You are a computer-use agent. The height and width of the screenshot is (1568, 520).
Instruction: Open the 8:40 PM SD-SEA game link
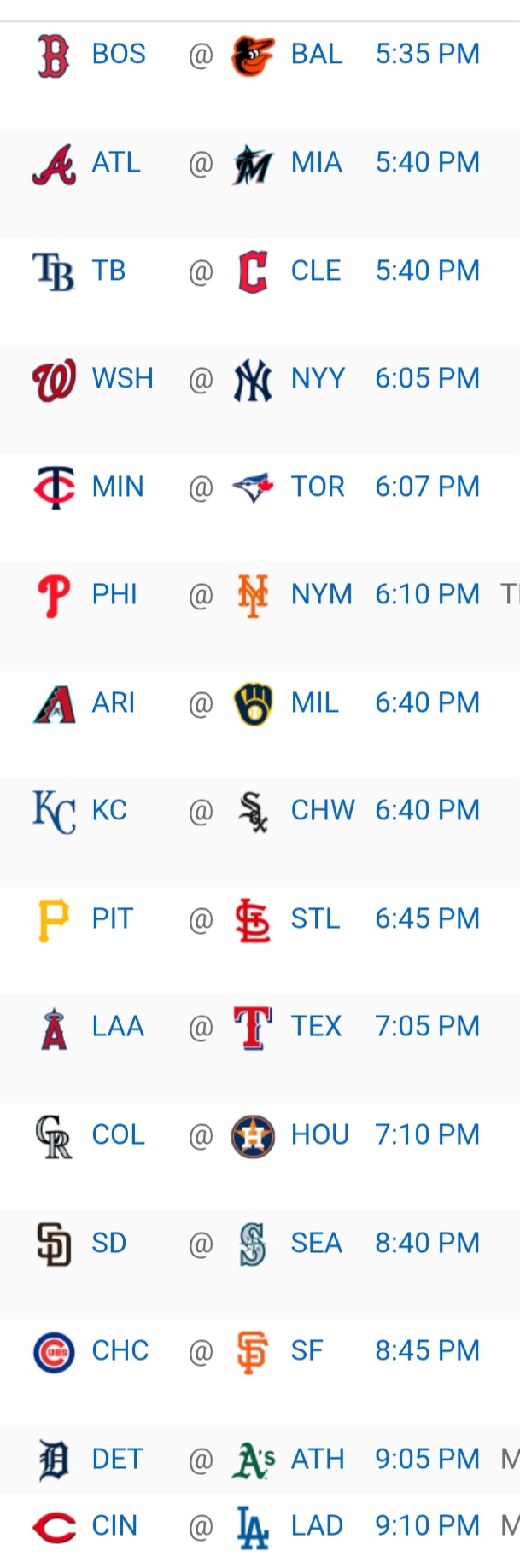[427, 1243]
